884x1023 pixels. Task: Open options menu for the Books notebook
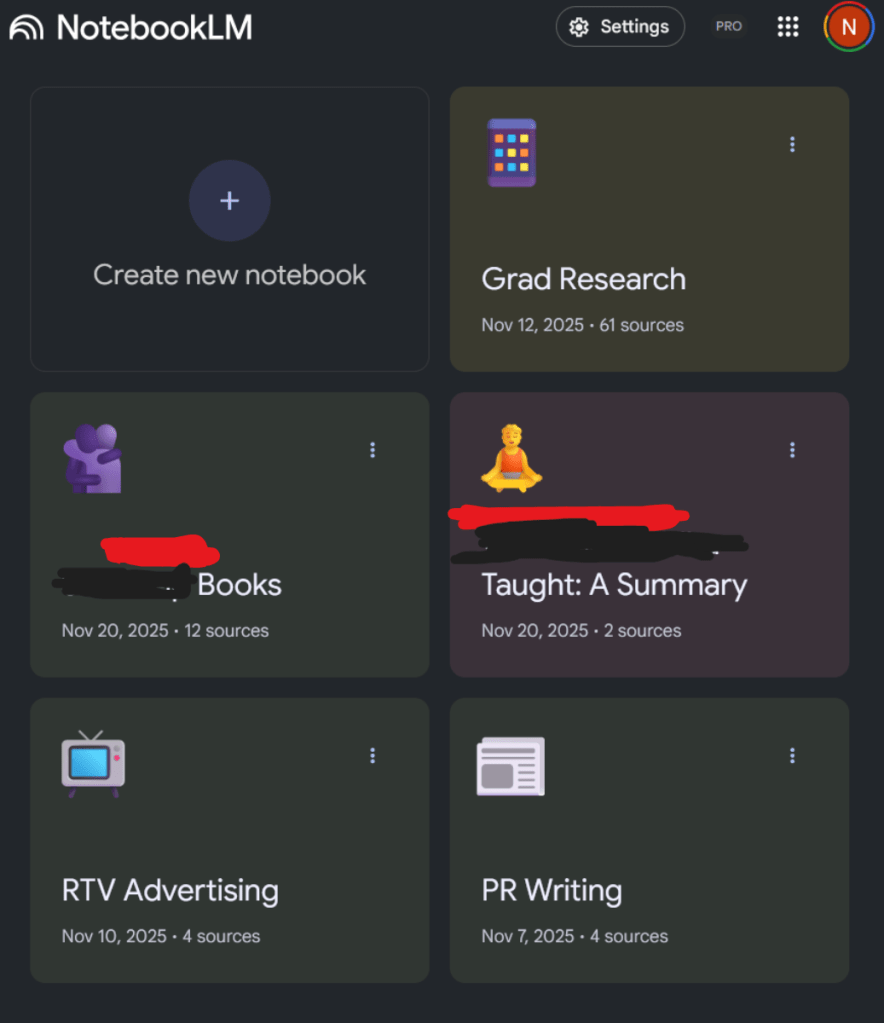coord(373,450)
